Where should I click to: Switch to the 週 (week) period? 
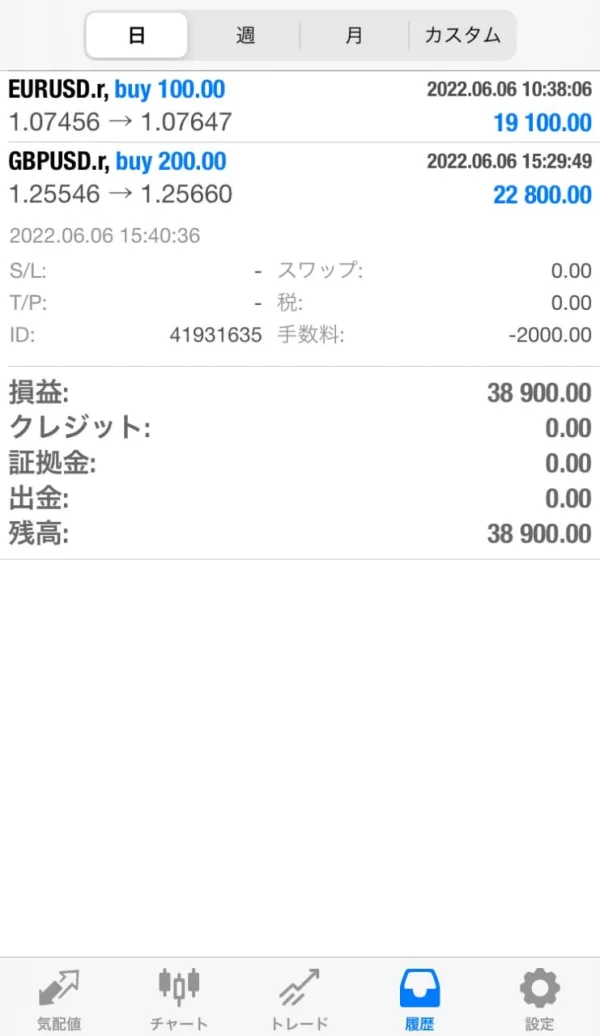(246, 36)
